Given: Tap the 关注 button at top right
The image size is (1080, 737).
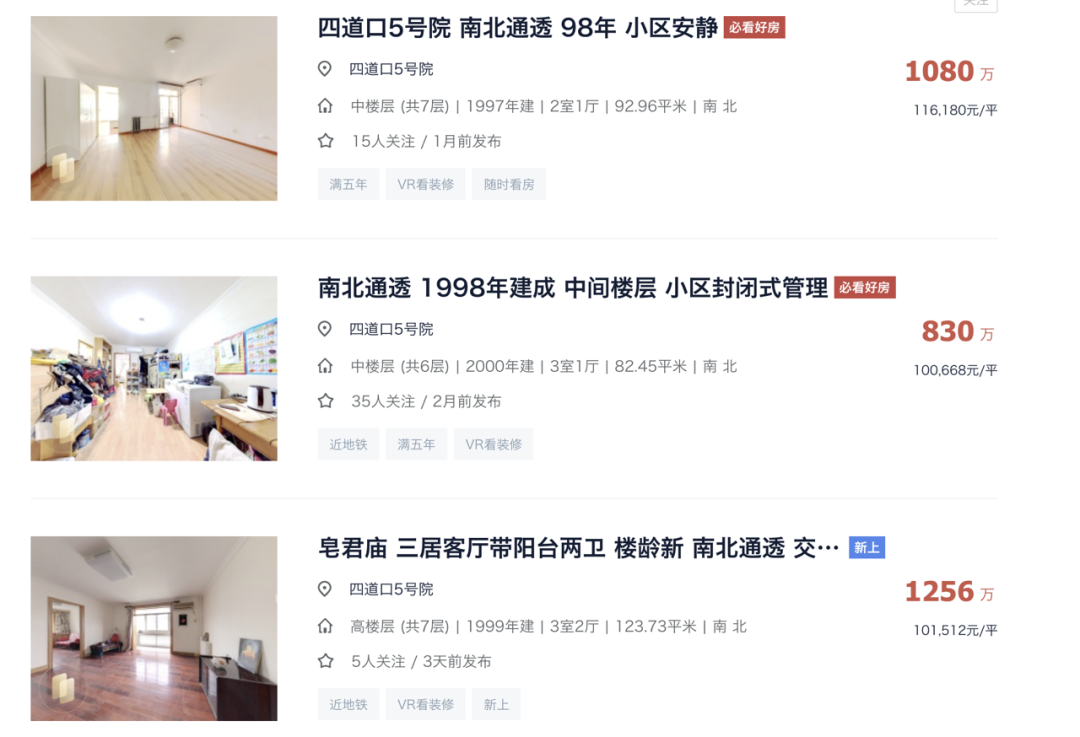Looking at the screenshot, I should tap(975, 4).
